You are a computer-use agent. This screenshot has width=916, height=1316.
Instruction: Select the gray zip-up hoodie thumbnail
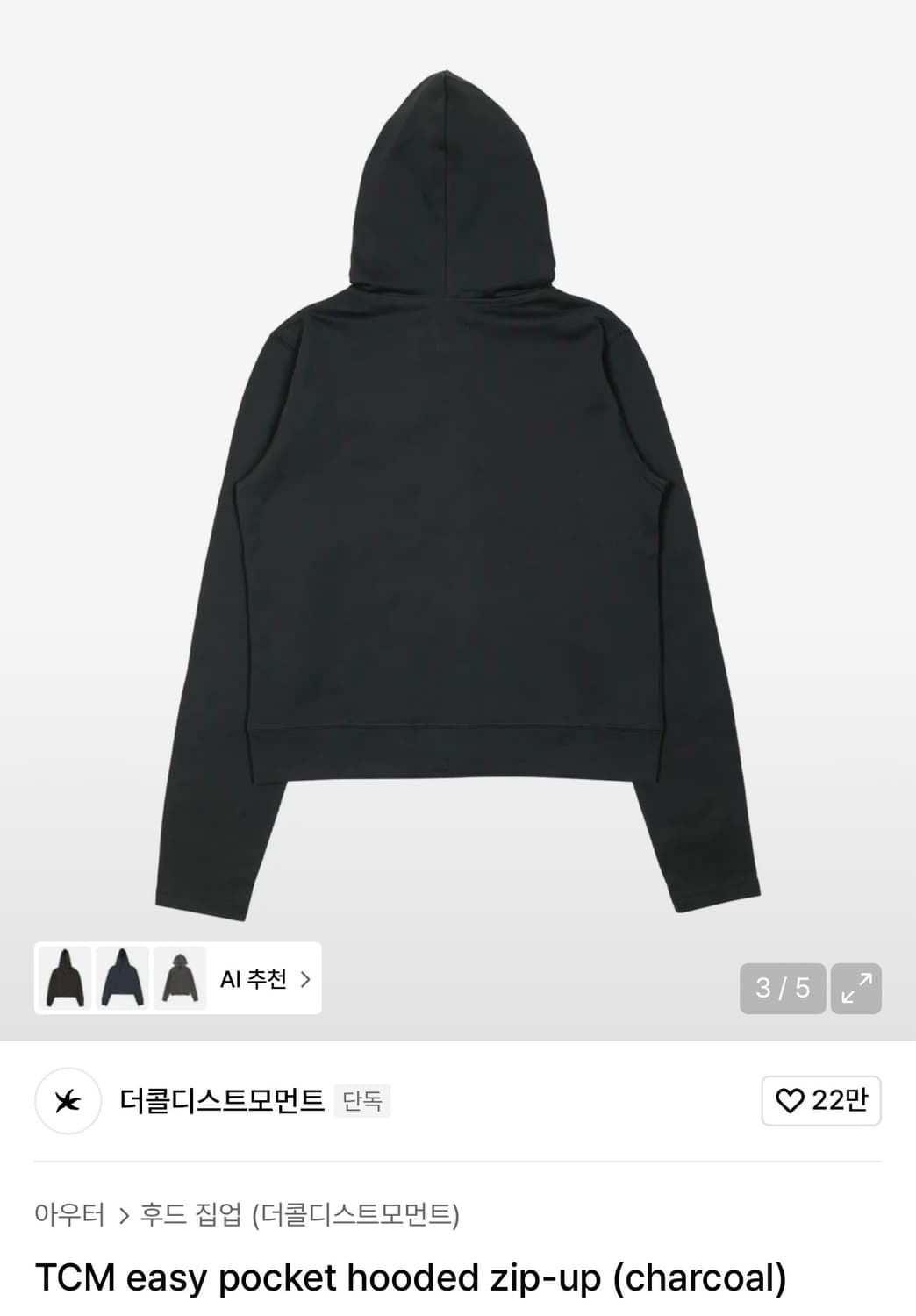180,980
